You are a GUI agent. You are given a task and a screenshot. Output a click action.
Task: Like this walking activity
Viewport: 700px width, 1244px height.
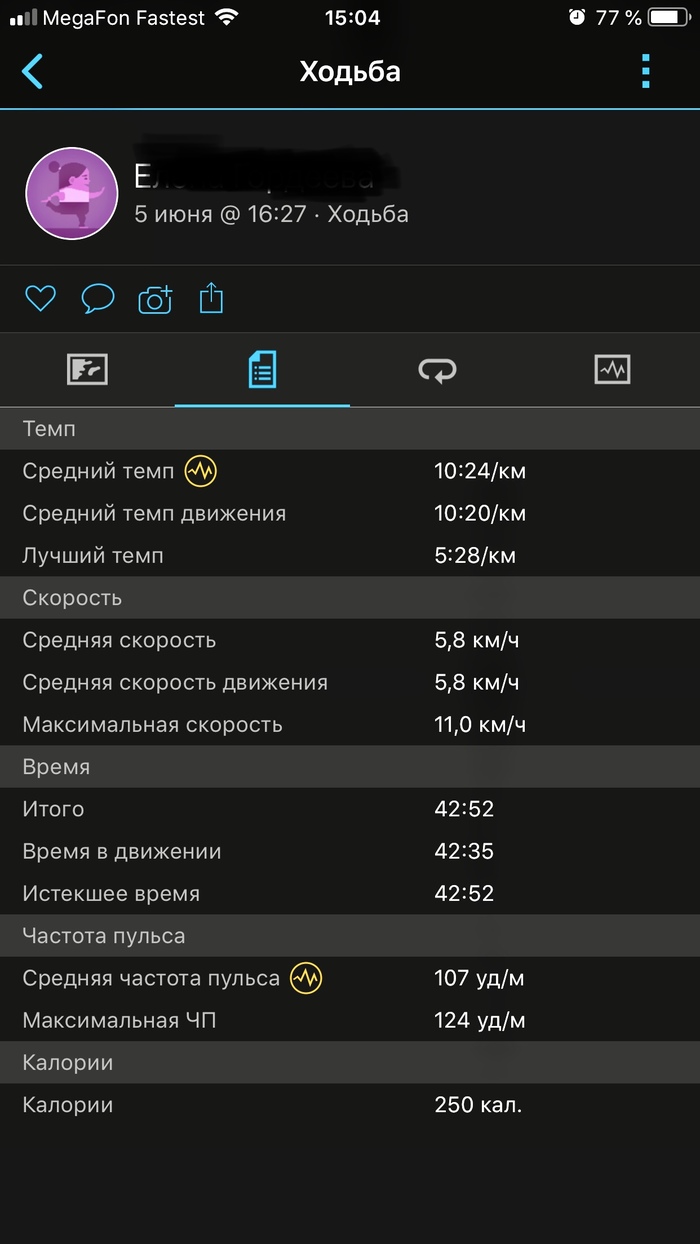point(40,299)
